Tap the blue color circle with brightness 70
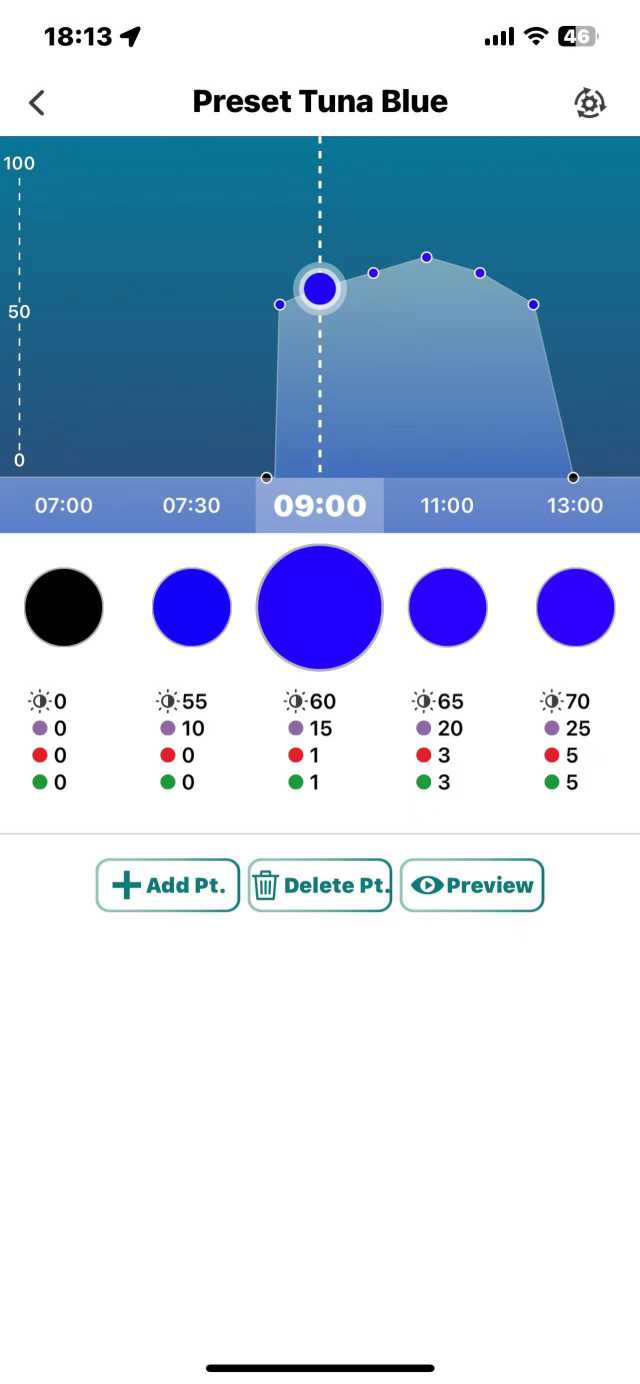This screenshot has width=640, height=1384. point(575,607)
